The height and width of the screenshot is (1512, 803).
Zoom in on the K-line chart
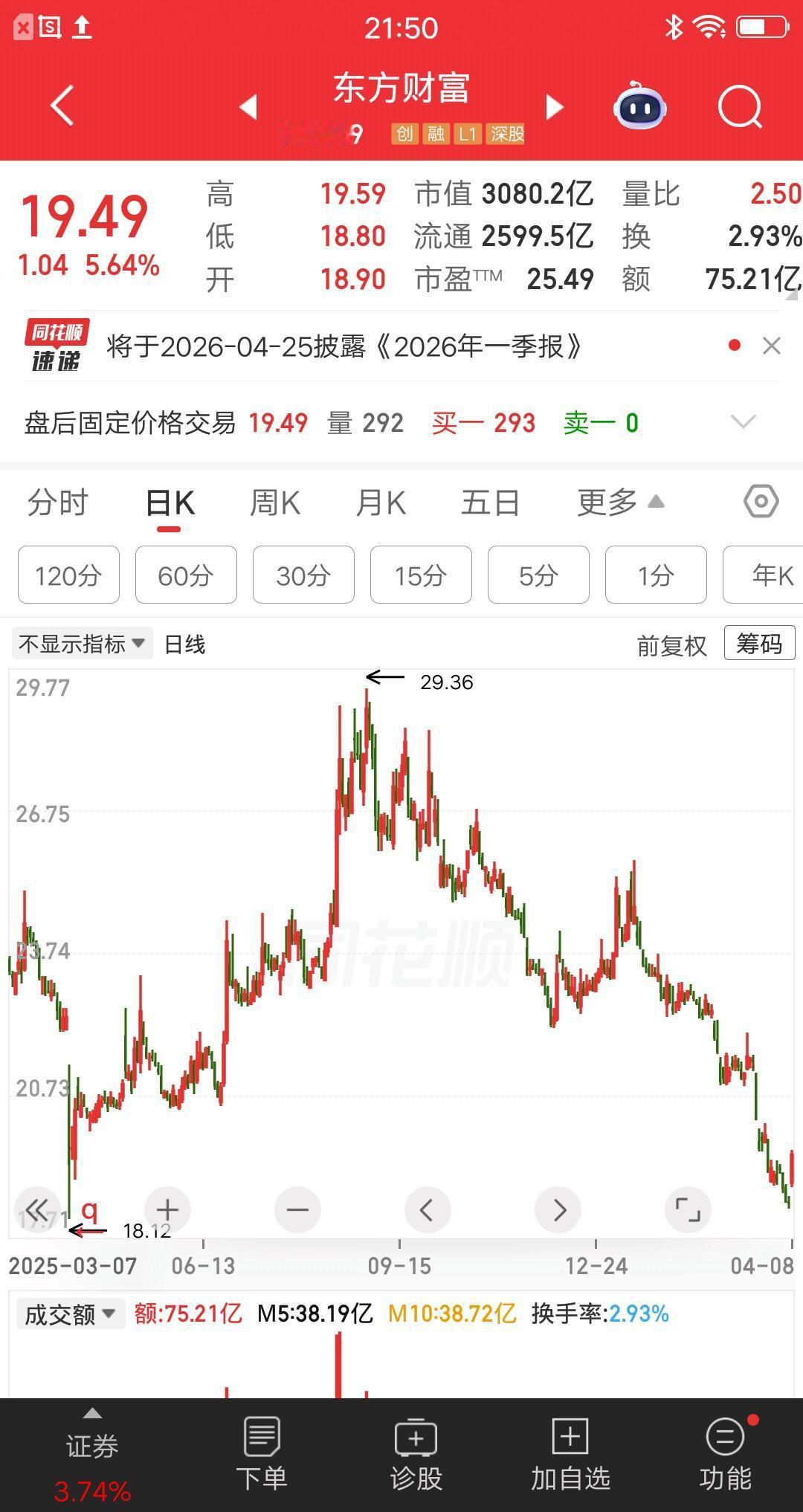167,1209
